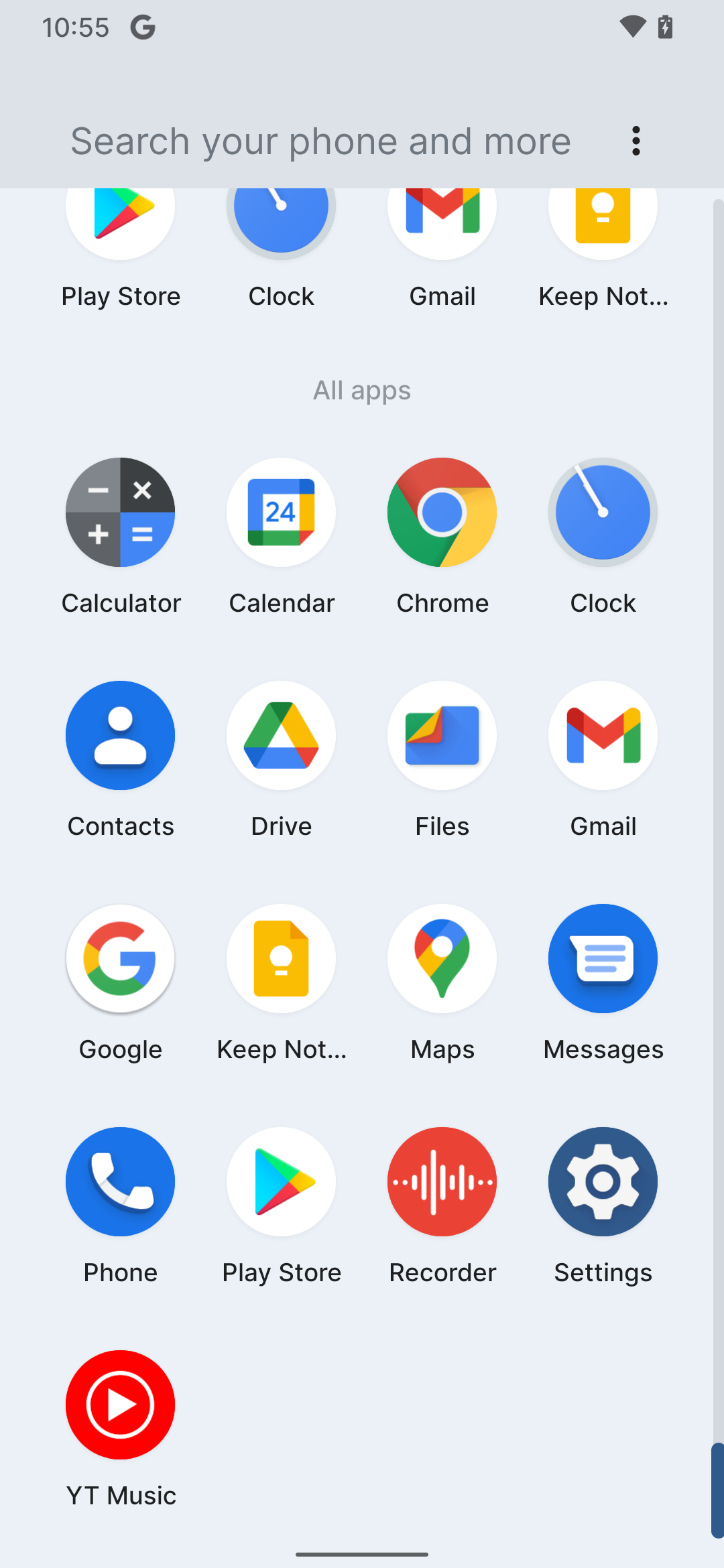The image size is (724, 1568).
Task: Open Play Store listed under All apps
Action: click(282, 1182)
